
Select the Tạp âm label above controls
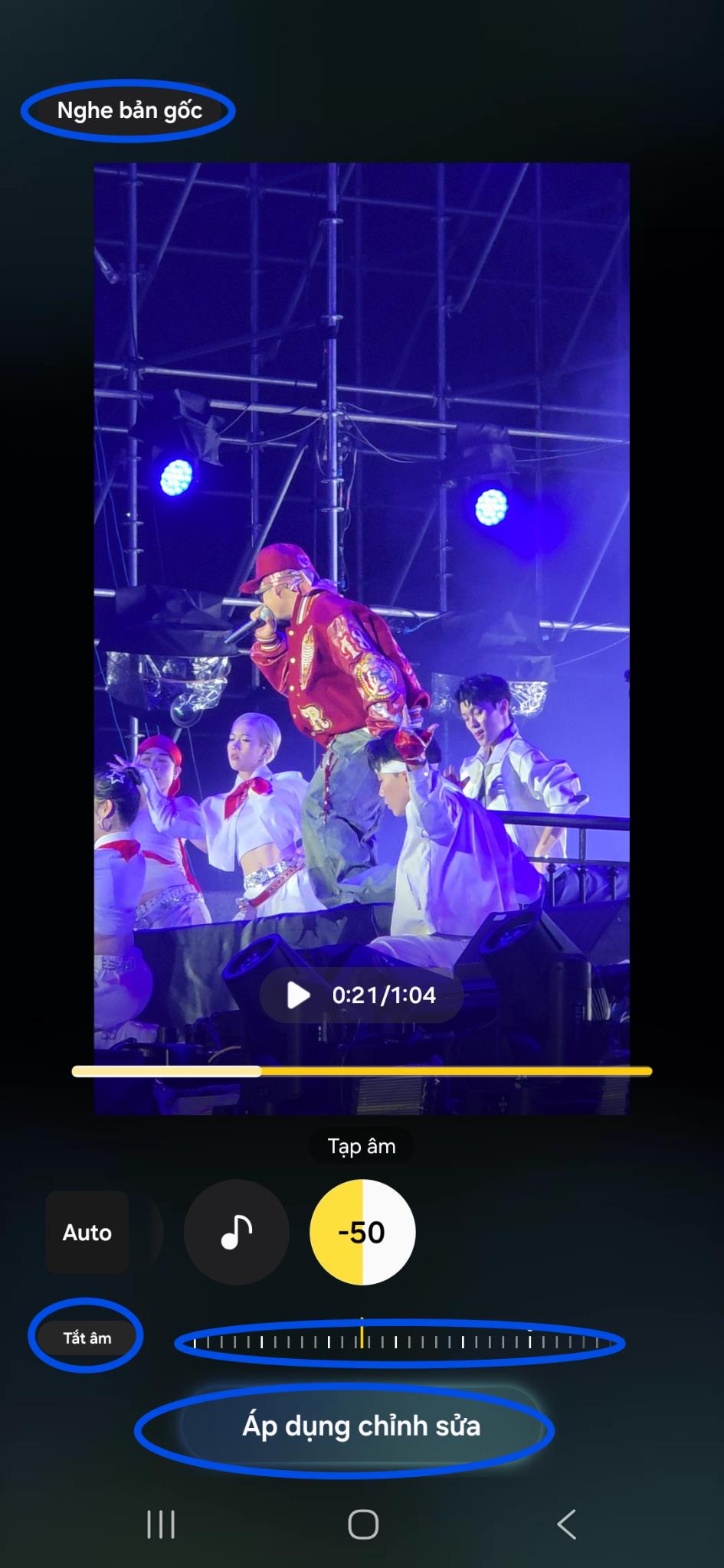pos(362,1145)
